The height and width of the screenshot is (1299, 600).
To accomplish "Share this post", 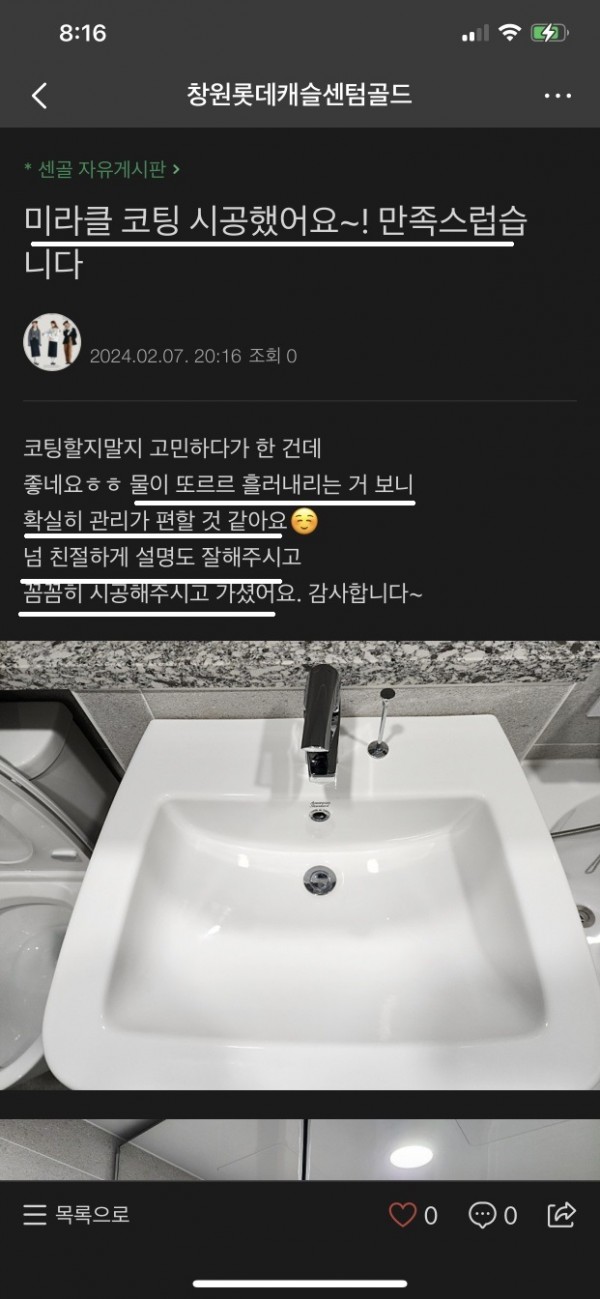I will (563, 1214).
